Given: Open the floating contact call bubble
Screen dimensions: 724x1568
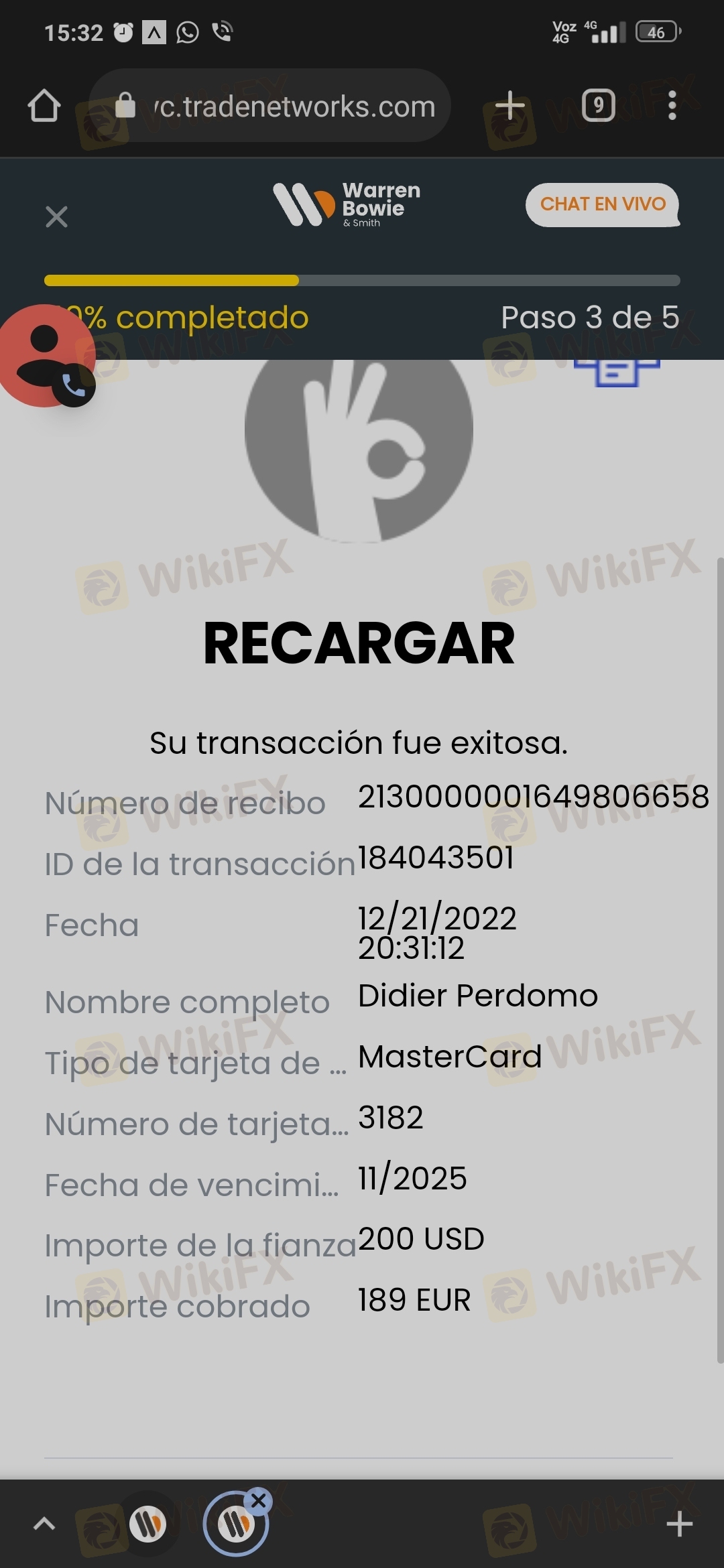Looking at the screenshot, I should pos(47,355).
